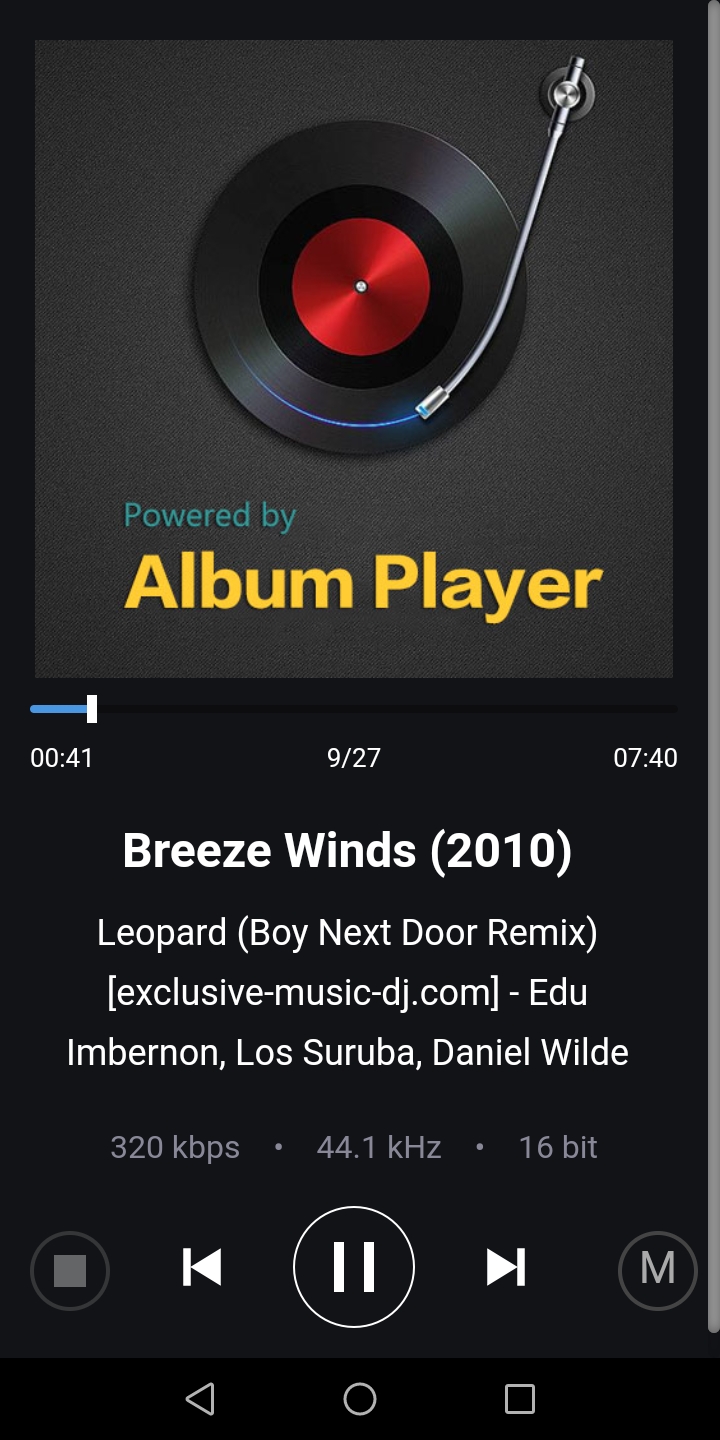Skip to the next track
720x1440 pixels.
pos(505,1267)
